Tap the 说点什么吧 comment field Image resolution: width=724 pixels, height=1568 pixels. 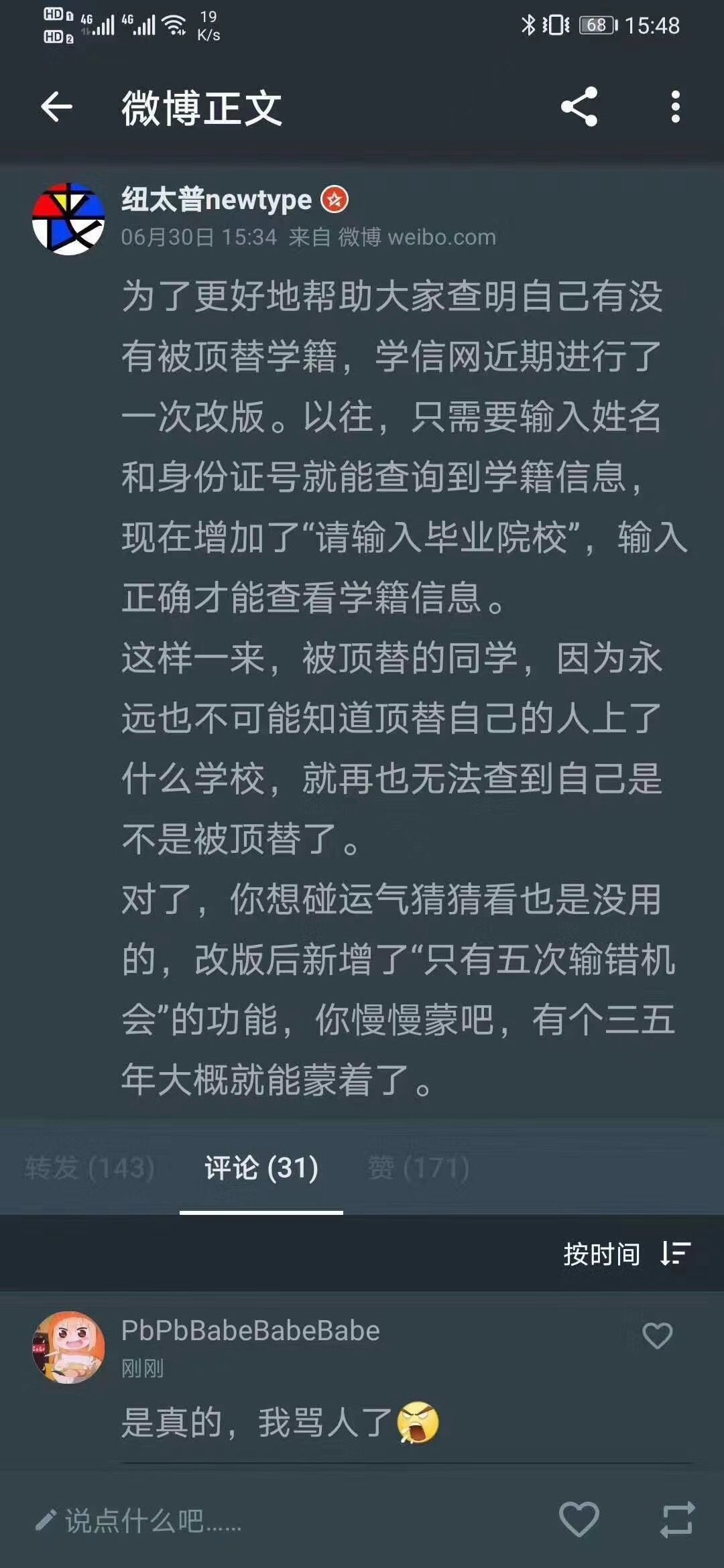pos(154,1521)
